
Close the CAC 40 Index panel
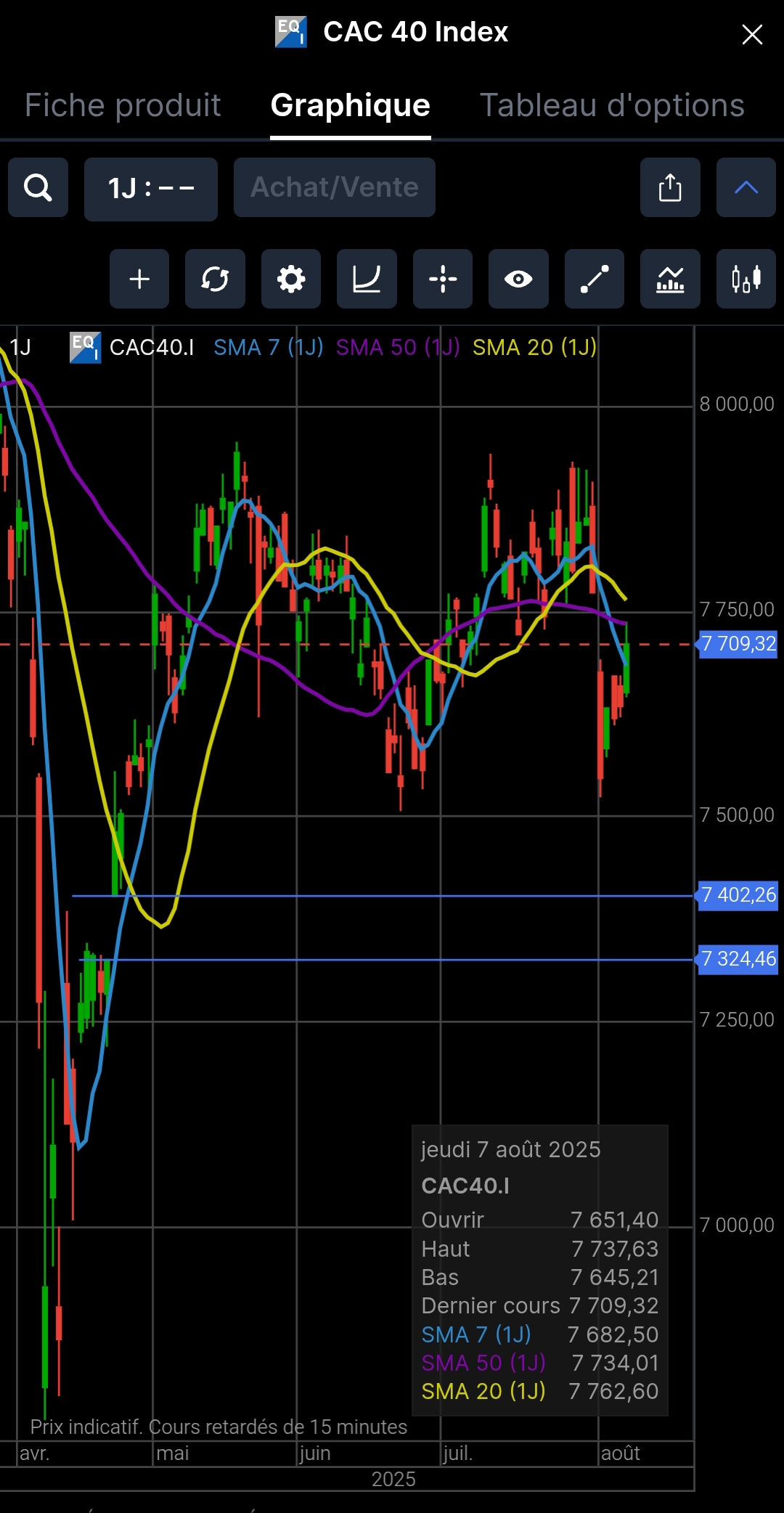(x=752, y=34)
